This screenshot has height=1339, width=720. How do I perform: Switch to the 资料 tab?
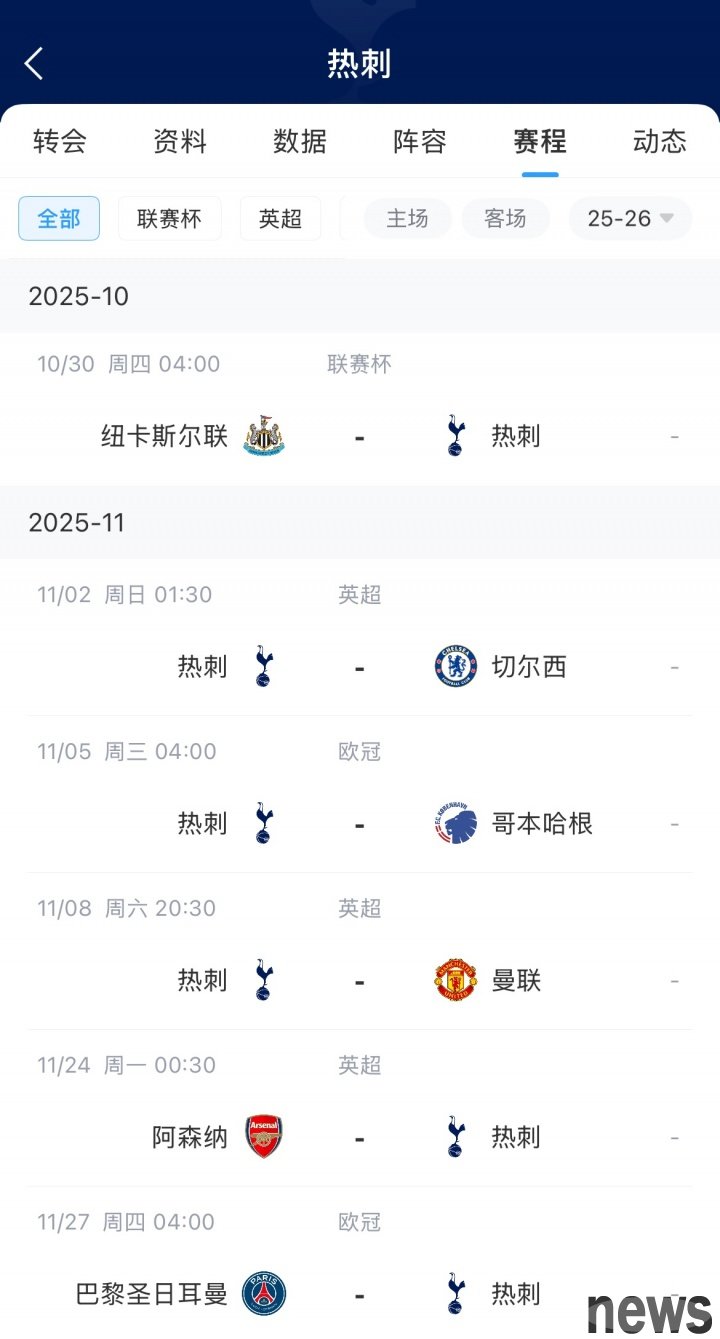(x=180, y=142)
